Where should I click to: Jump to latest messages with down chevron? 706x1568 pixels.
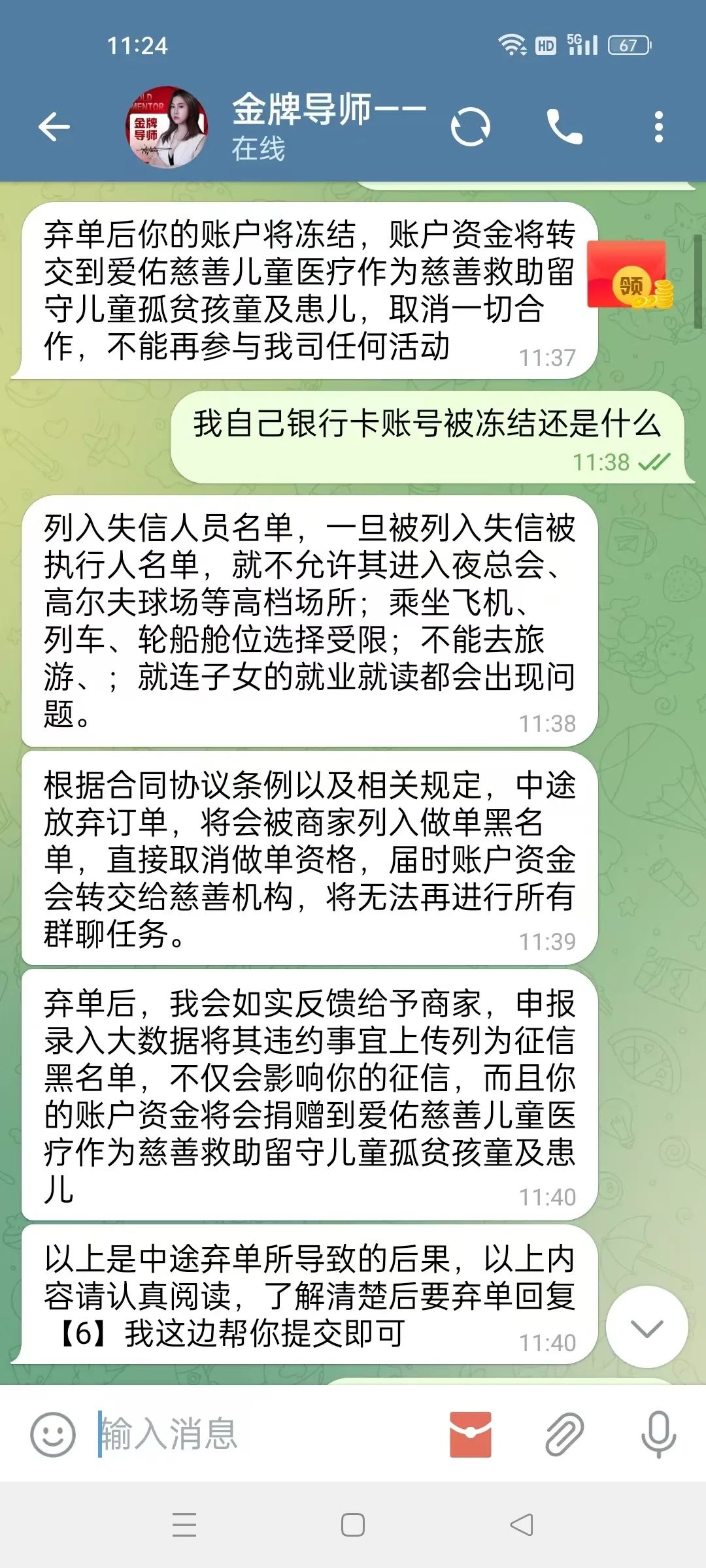(x=647, y=1327)
